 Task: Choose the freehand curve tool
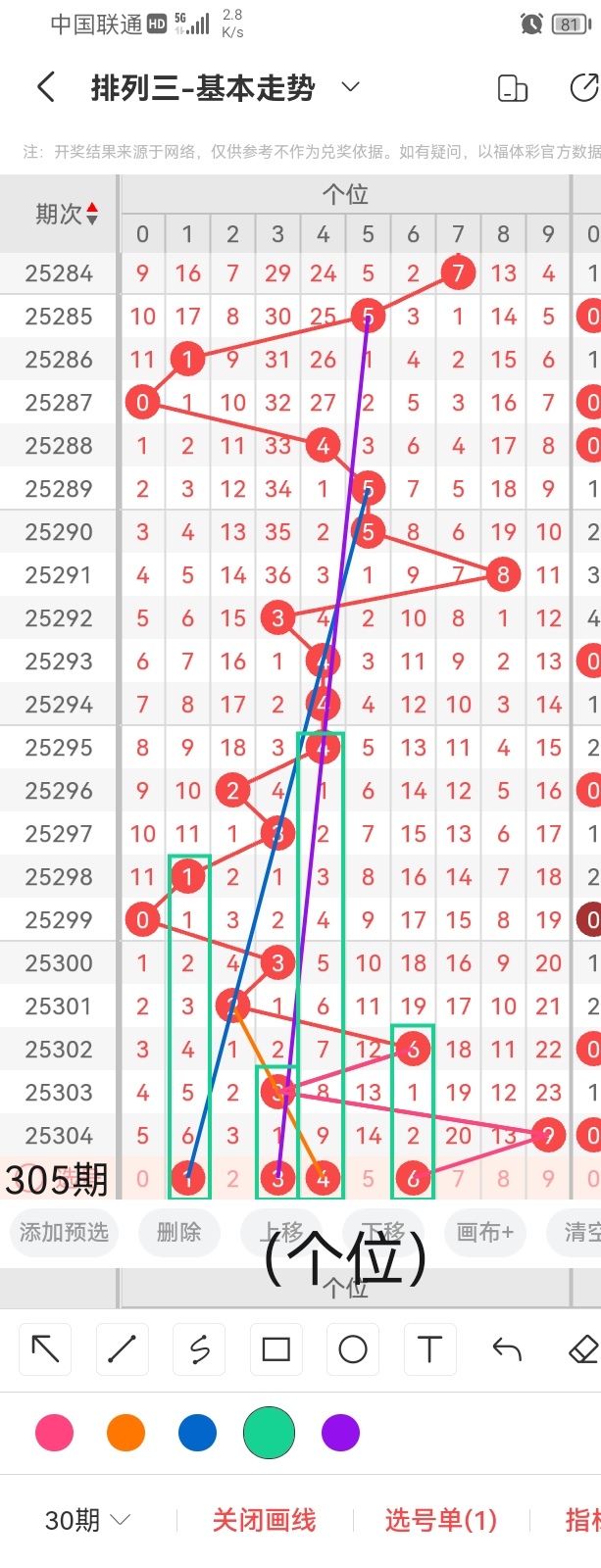click(x=199, y=1349)
